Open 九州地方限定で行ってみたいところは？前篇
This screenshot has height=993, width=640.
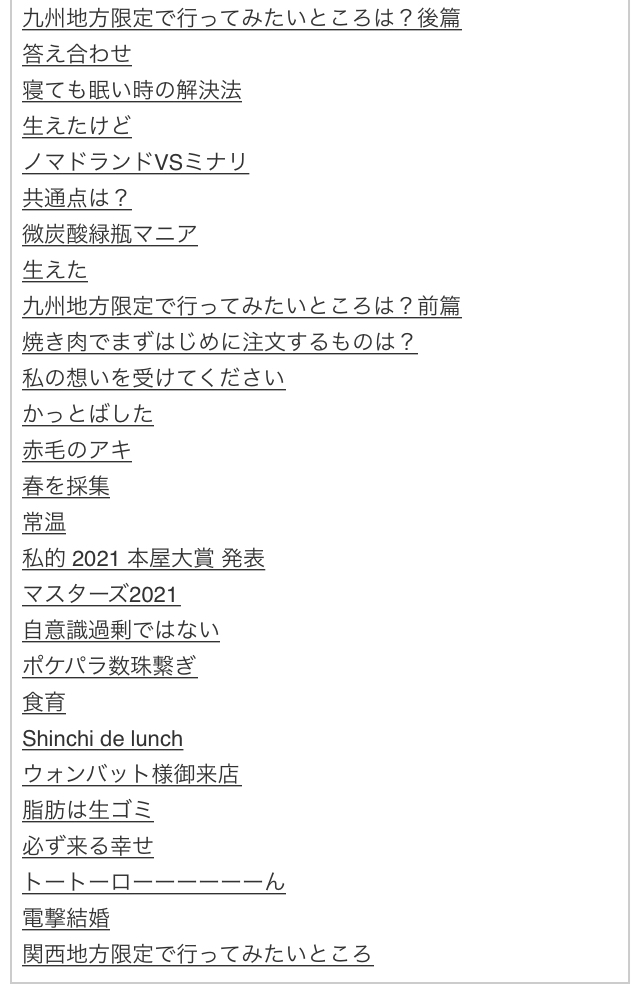click(242, 306)
